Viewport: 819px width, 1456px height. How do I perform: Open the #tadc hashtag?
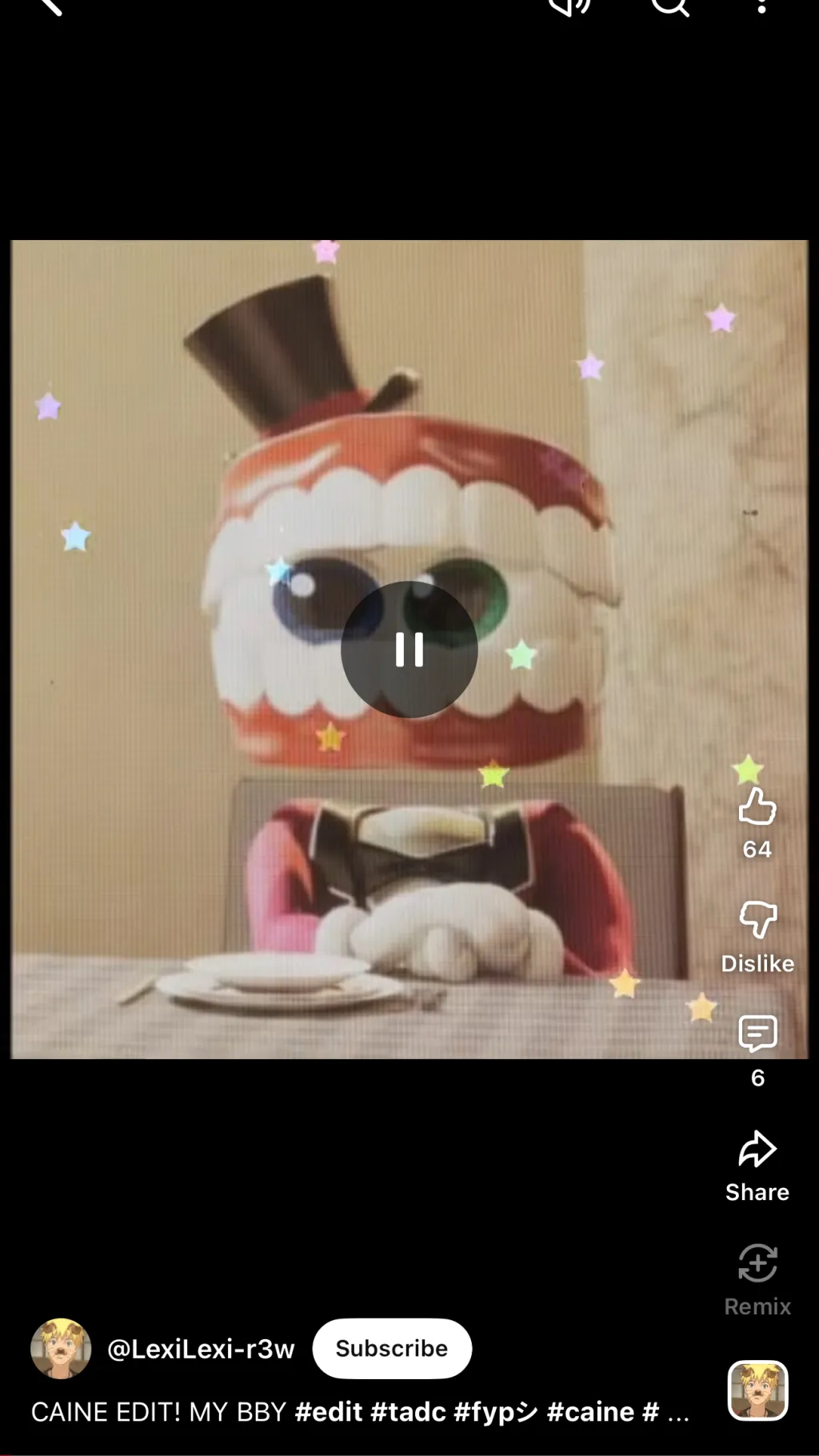[408, 1412]
